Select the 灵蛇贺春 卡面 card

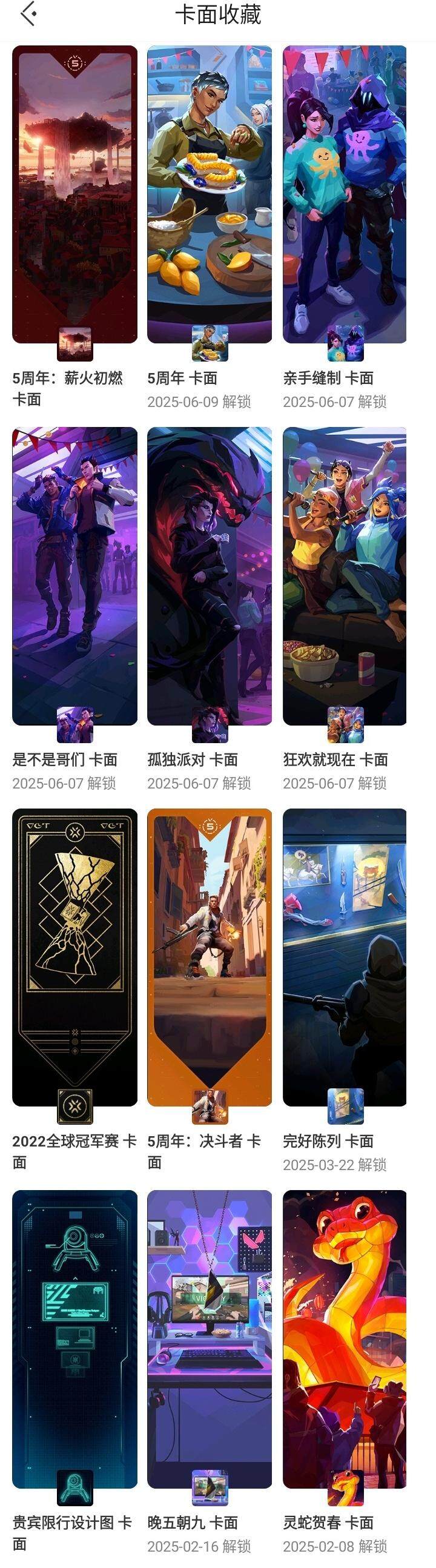(345, 1339)
